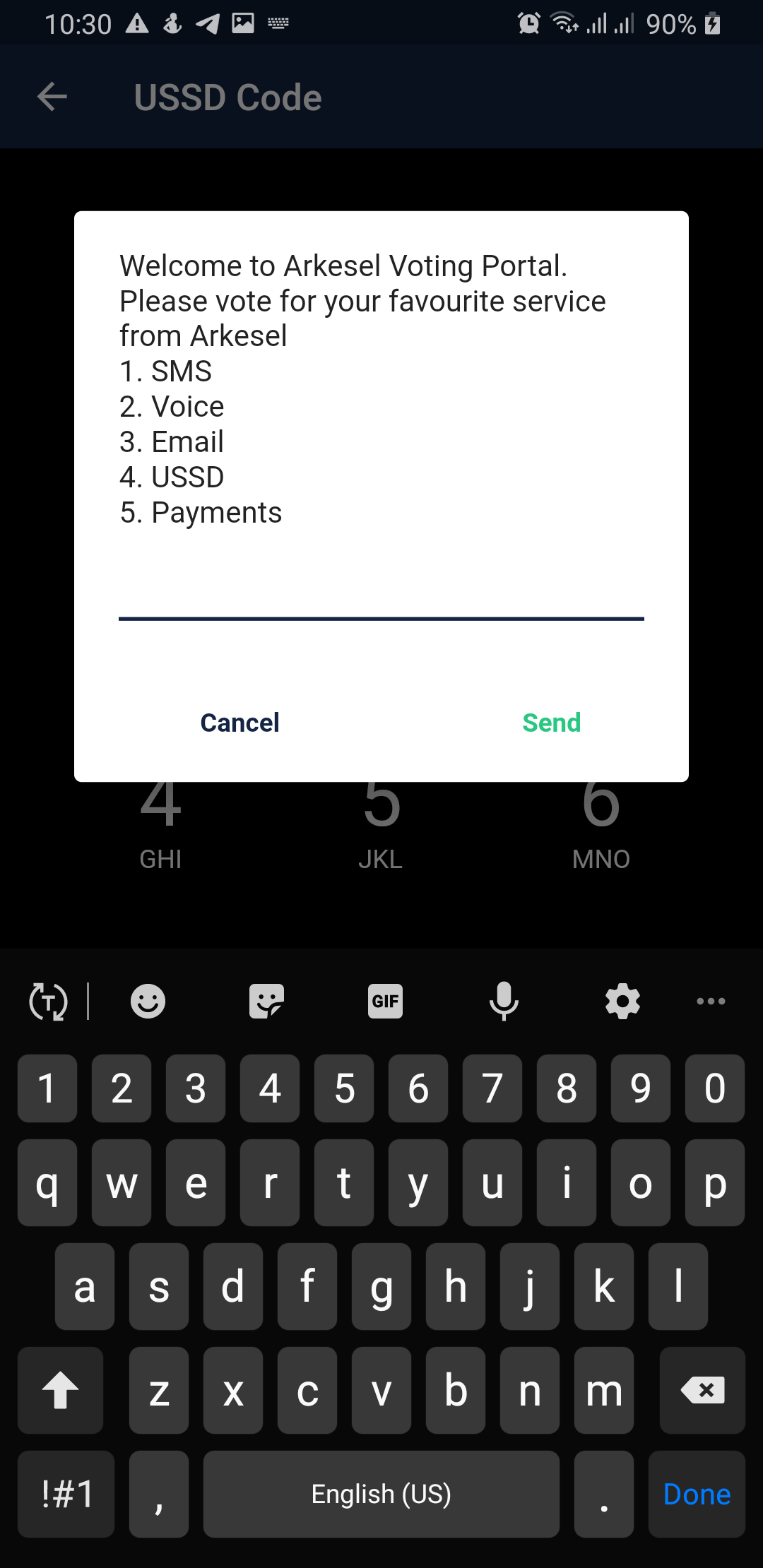Focus the vote response input field
The width and height of the screenshot is (763, 1568).
[x=381, y=596]
